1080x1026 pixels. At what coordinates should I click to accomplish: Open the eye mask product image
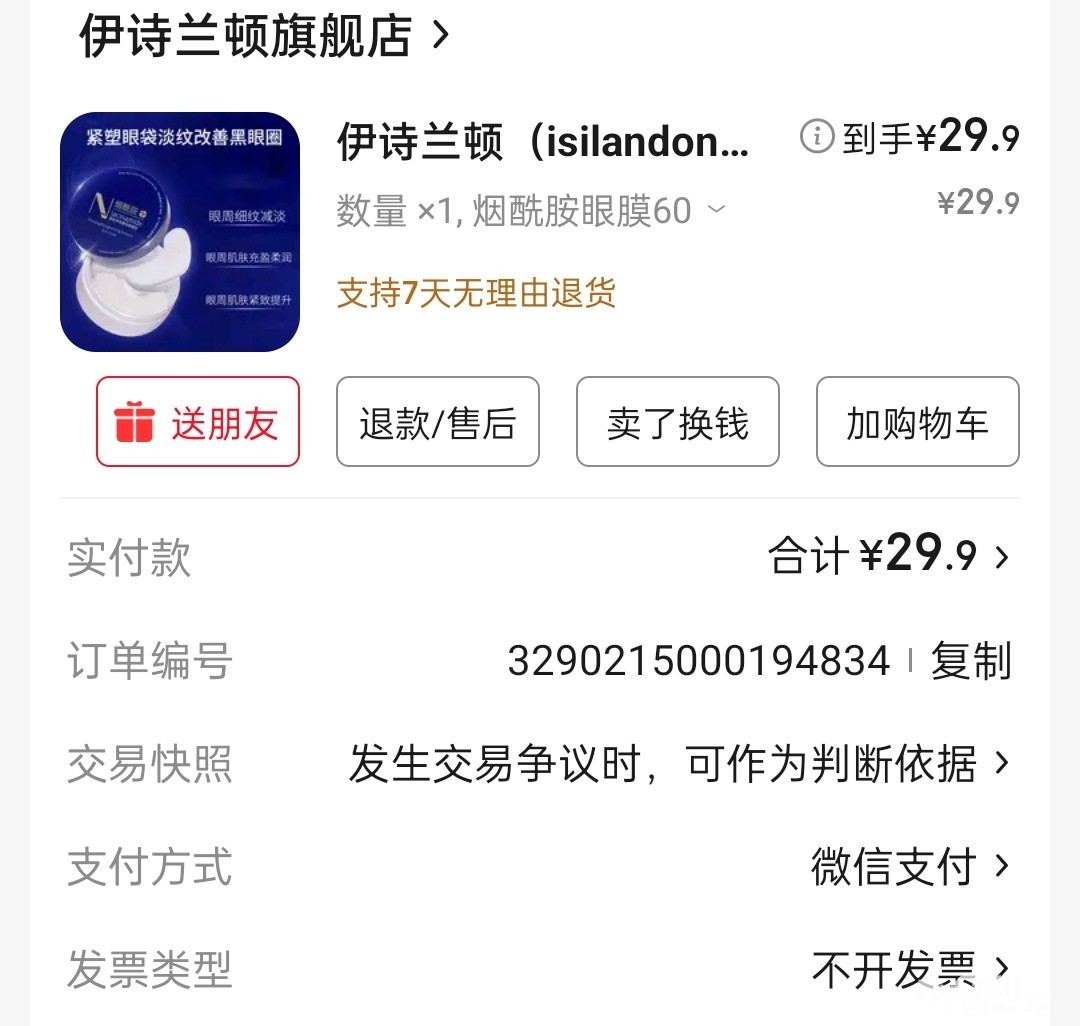tap(180, 232)
